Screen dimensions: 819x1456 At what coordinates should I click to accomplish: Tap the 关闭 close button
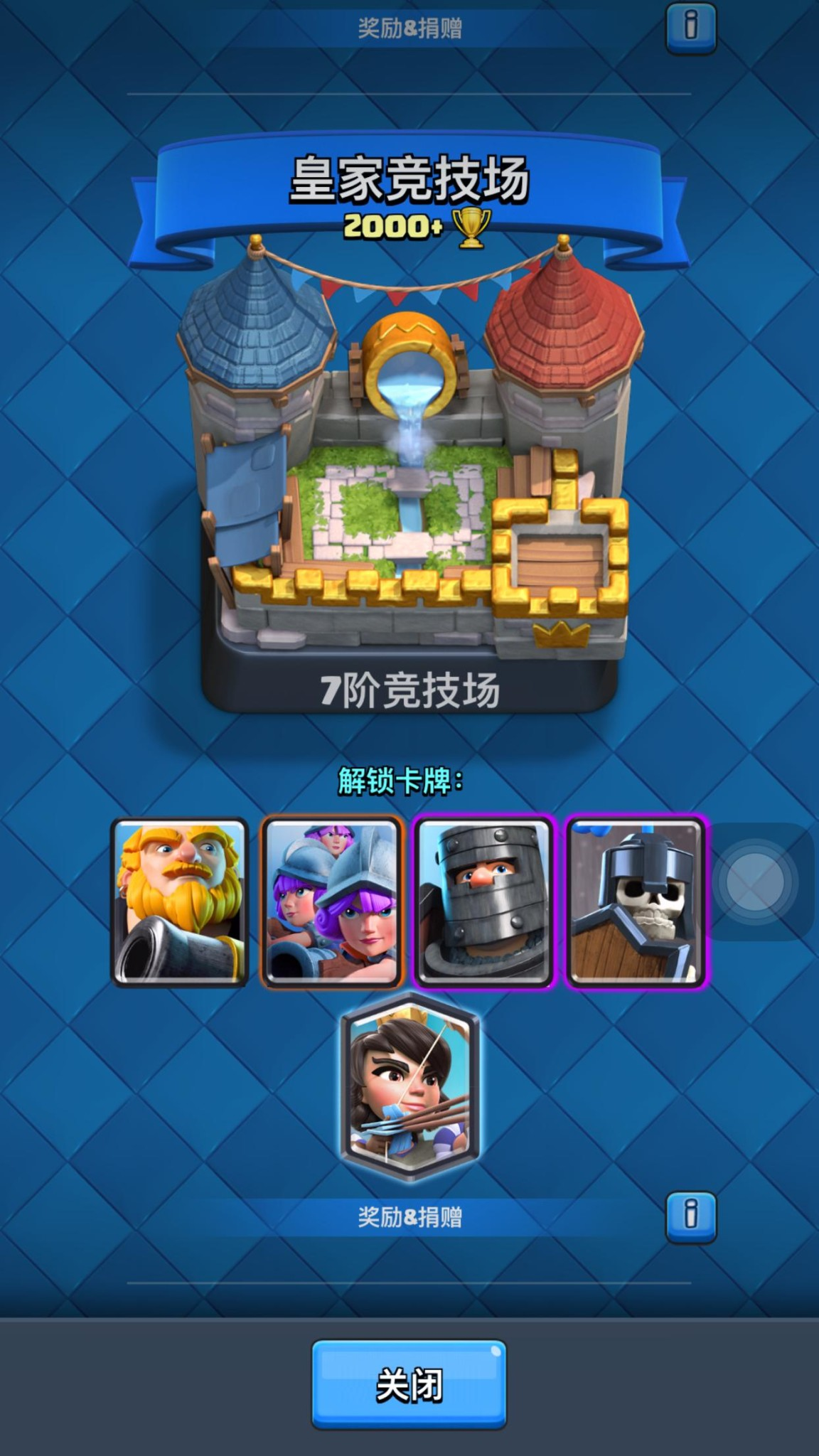coord(409,1384)
